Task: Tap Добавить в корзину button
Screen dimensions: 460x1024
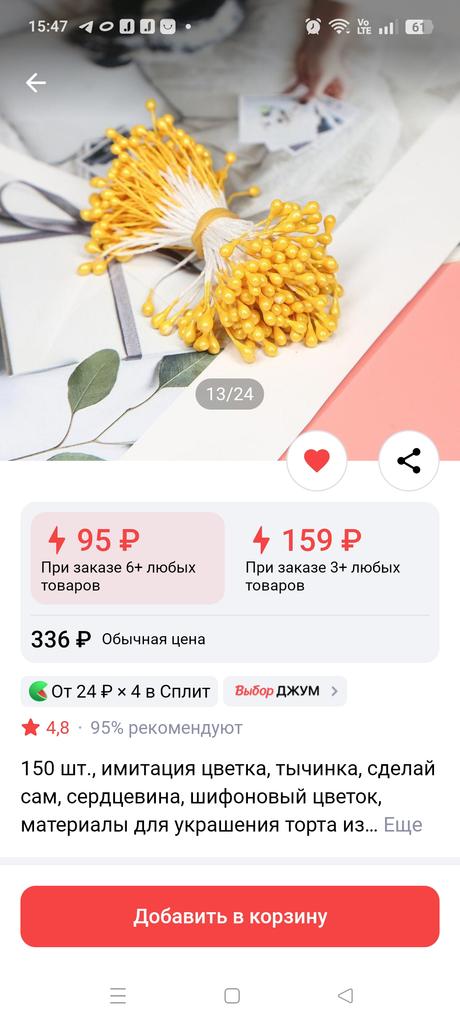Action: point(230,916)
